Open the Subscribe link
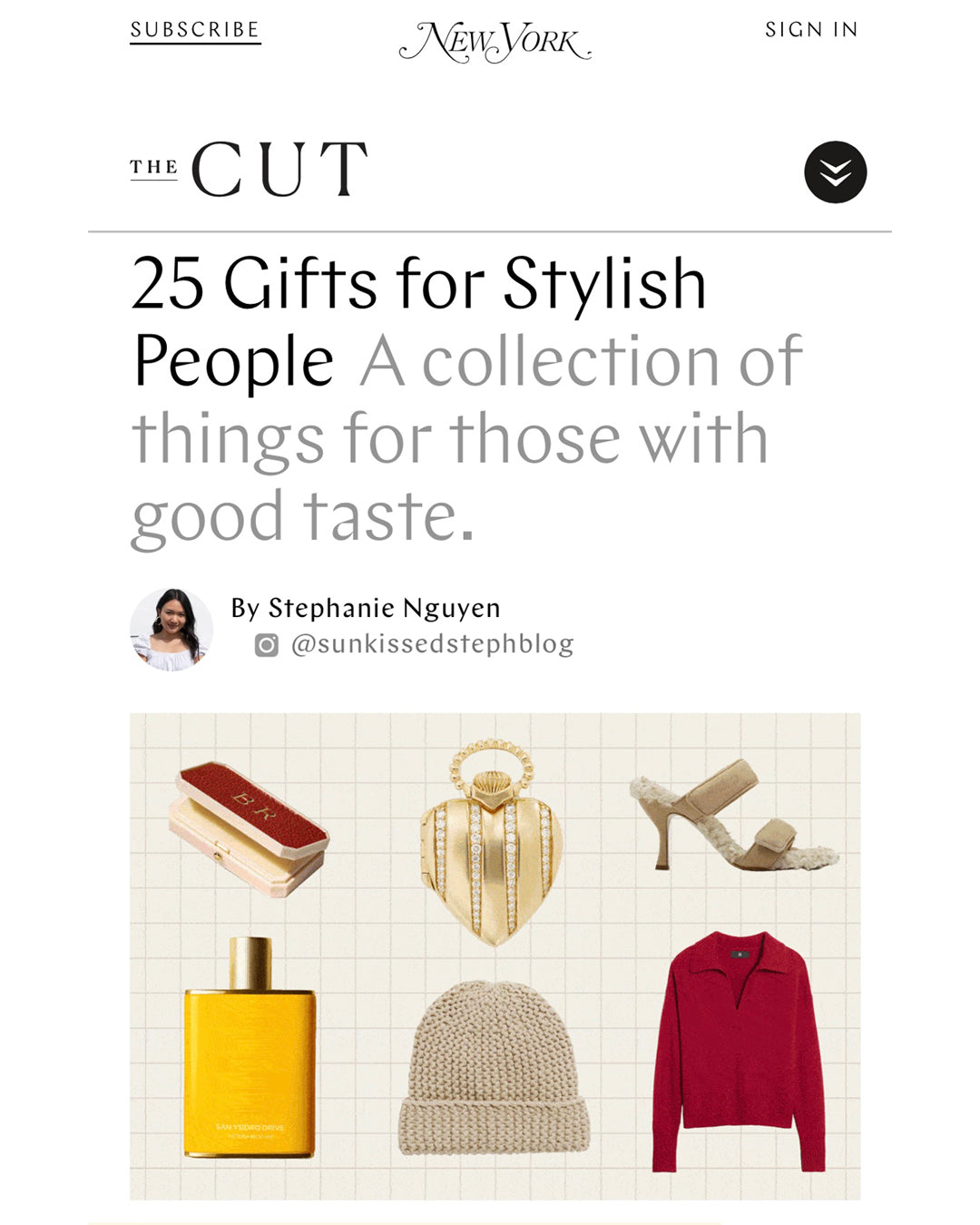 coord(195,30)
